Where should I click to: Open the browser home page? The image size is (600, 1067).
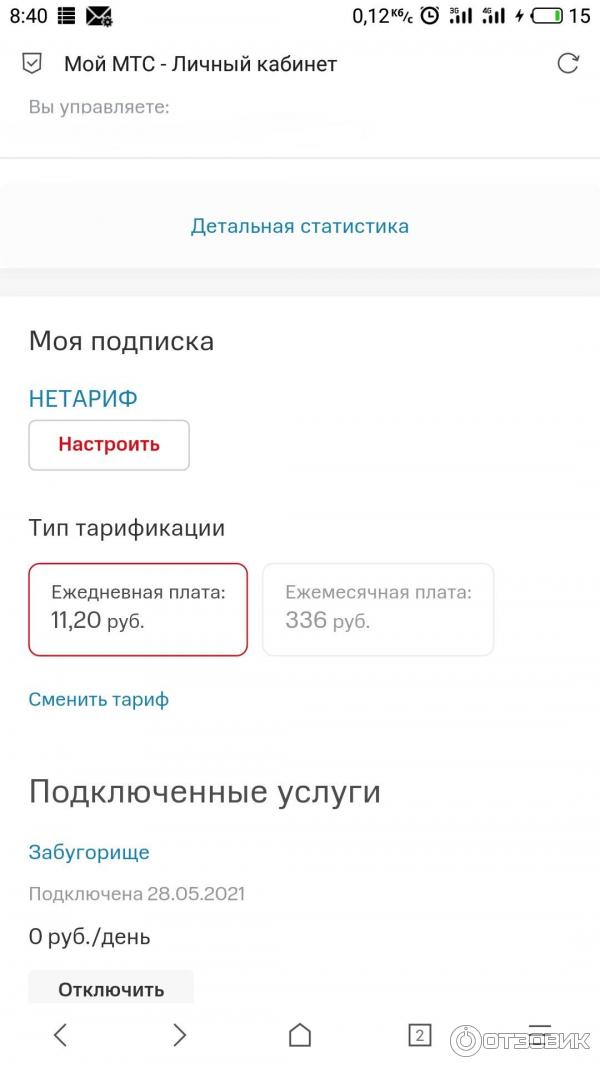300,1035
